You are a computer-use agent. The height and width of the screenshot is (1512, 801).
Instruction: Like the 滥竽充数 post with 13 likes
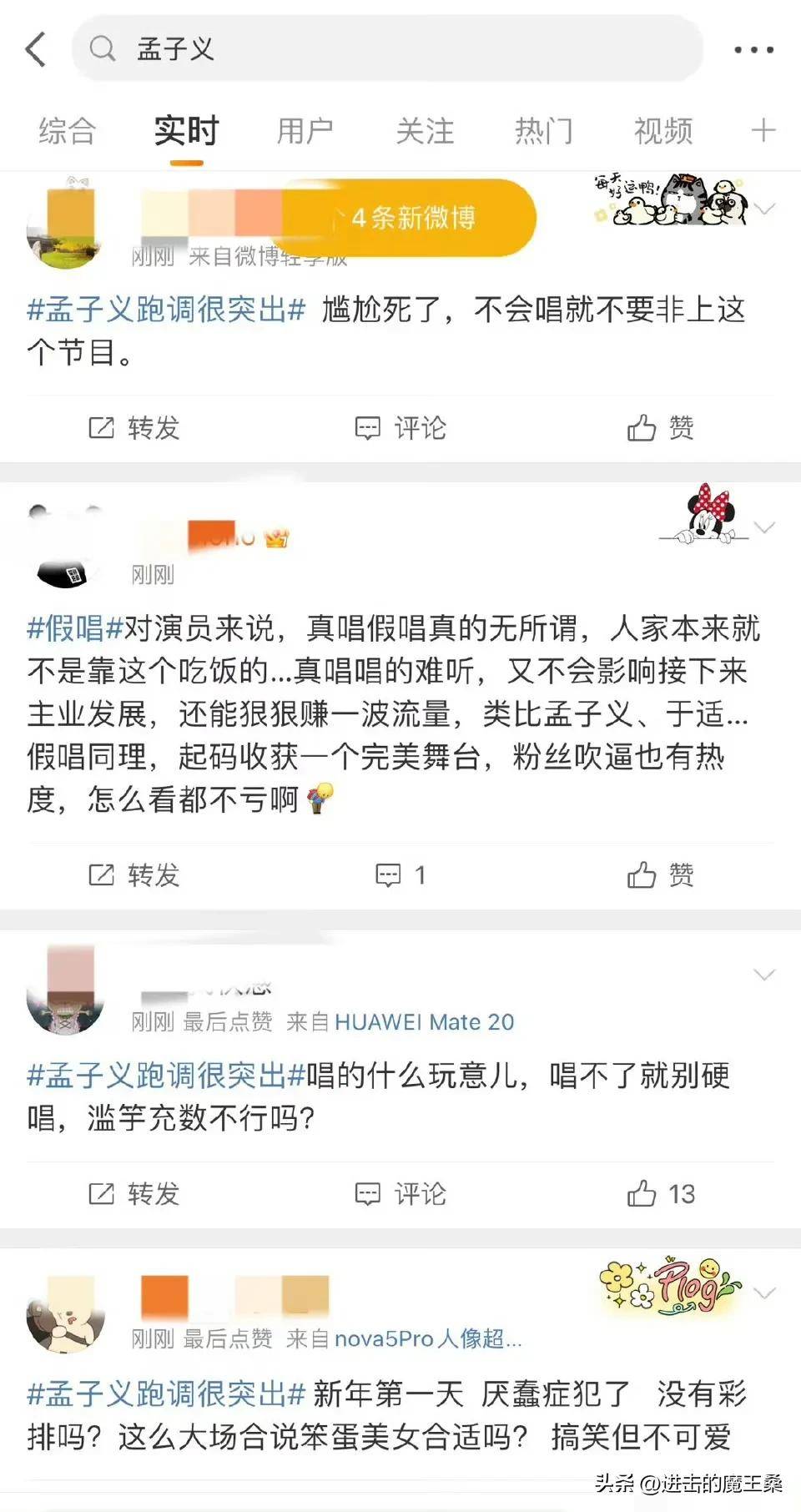click(660, 1194)
